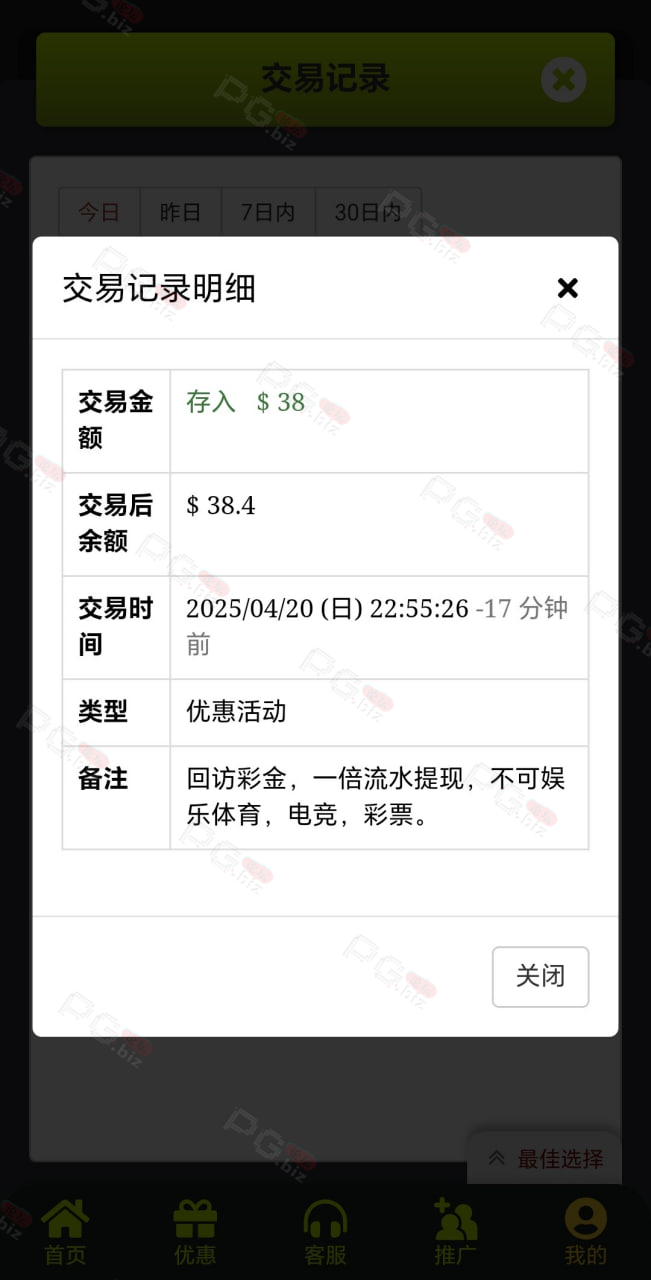Tap the 关闭 button
651x1280 pixels.
[540, 976]
